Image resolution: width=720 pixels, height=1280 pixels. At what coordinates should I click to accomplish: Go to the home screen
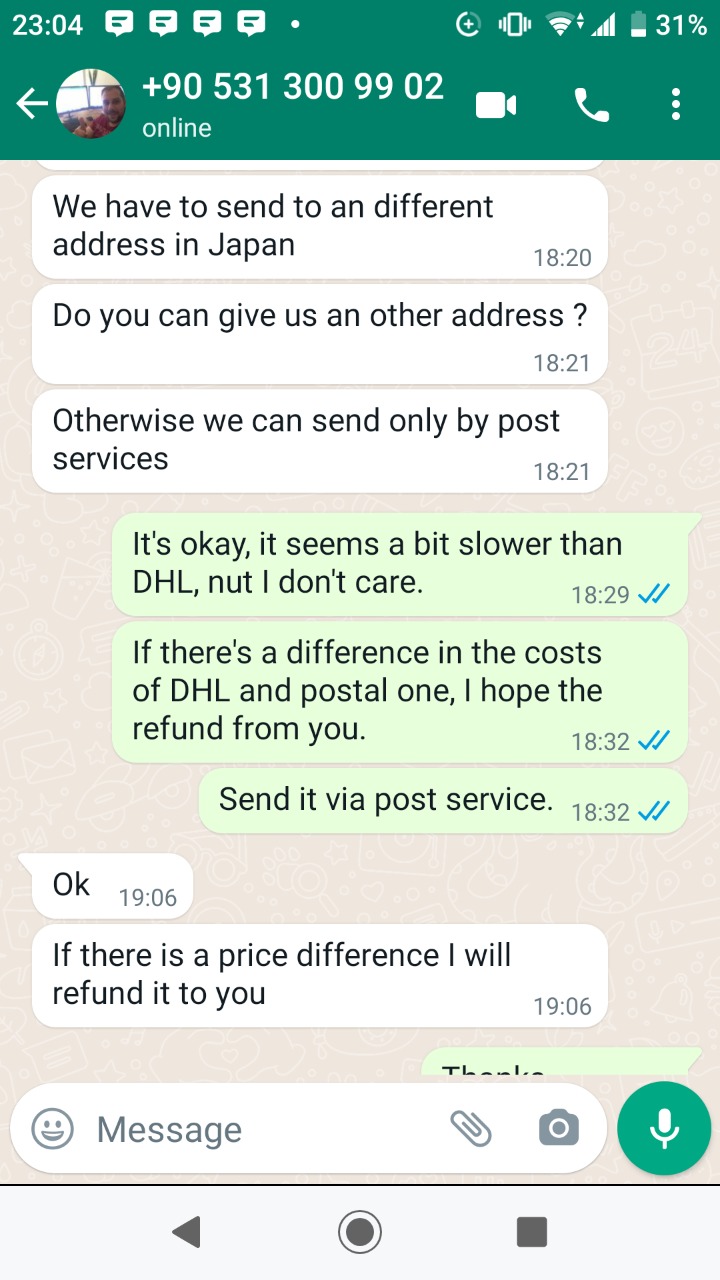click(x=360, y=1232)
